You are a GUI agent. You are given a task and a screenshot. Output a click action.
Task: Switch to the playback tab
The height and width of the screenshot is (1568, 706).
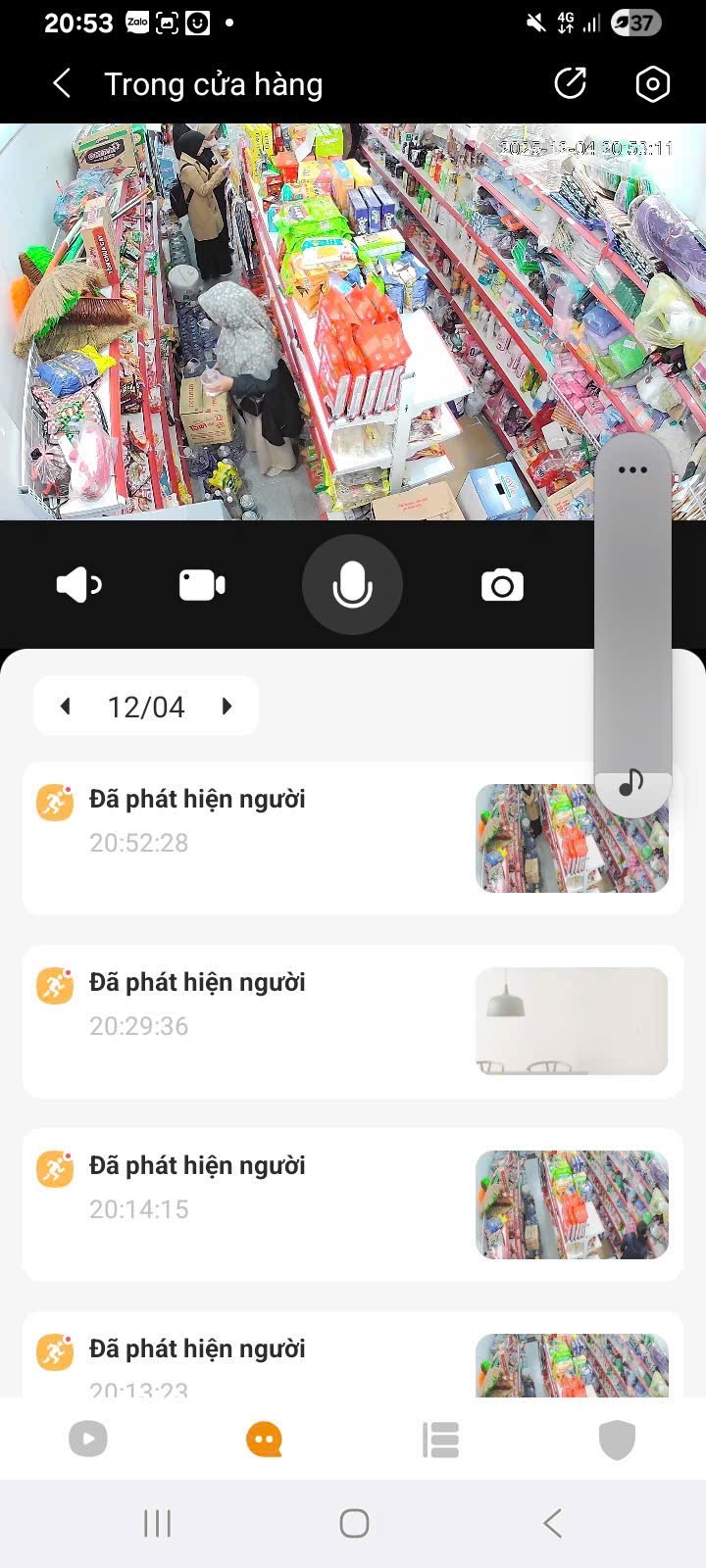88,1439
